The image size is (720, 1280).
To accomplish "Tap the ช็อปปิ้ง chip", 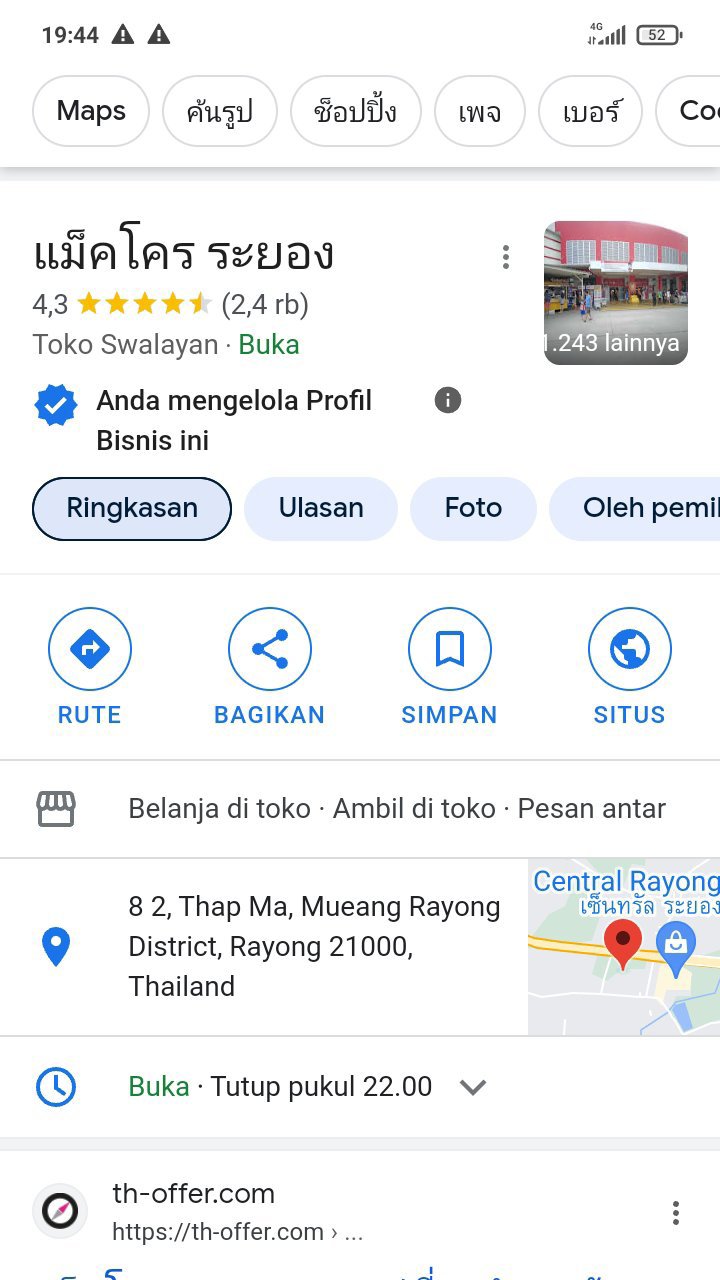I will 355,111.
